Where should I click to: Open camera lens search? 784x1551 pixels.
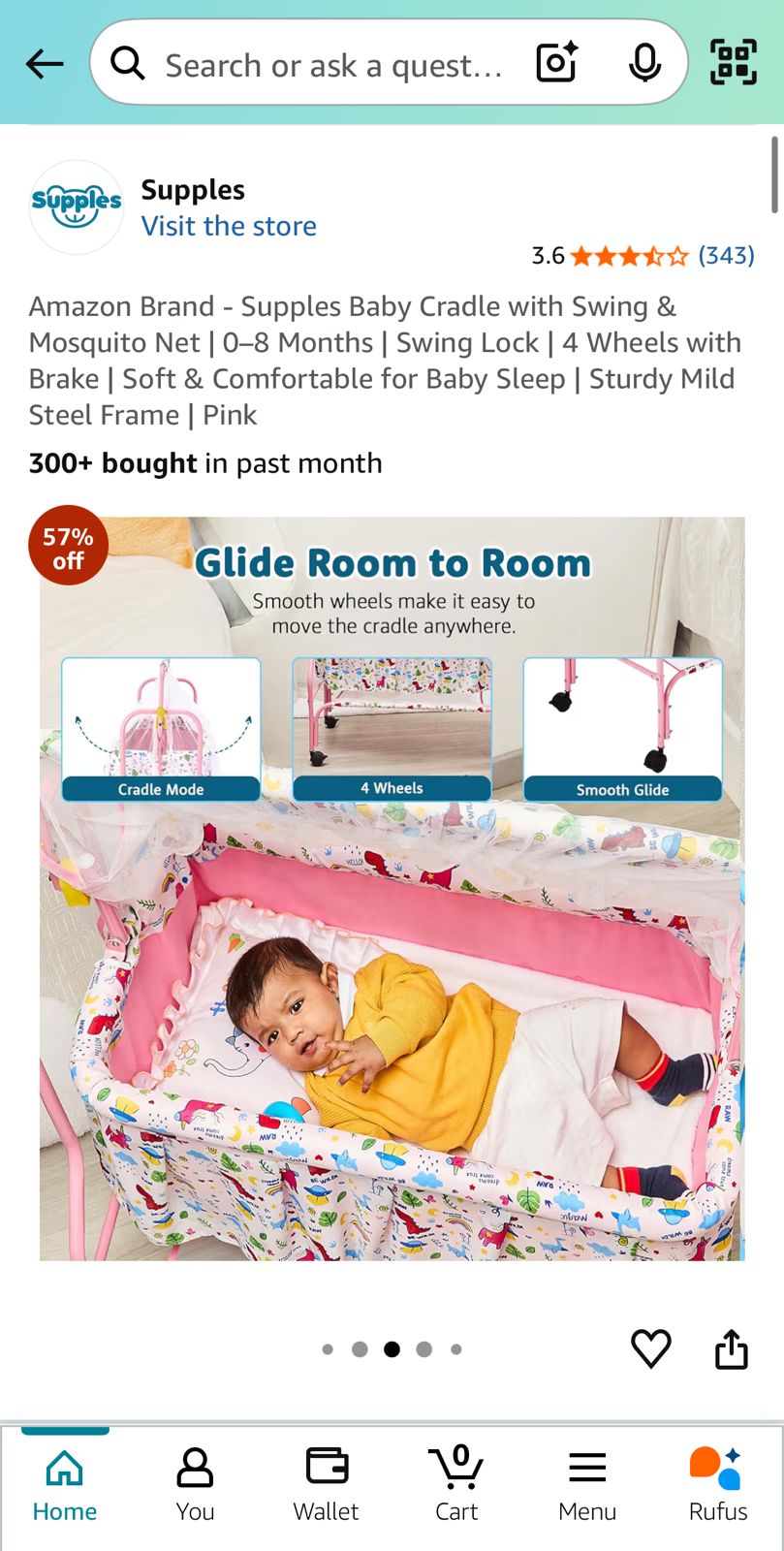point(557,63)
